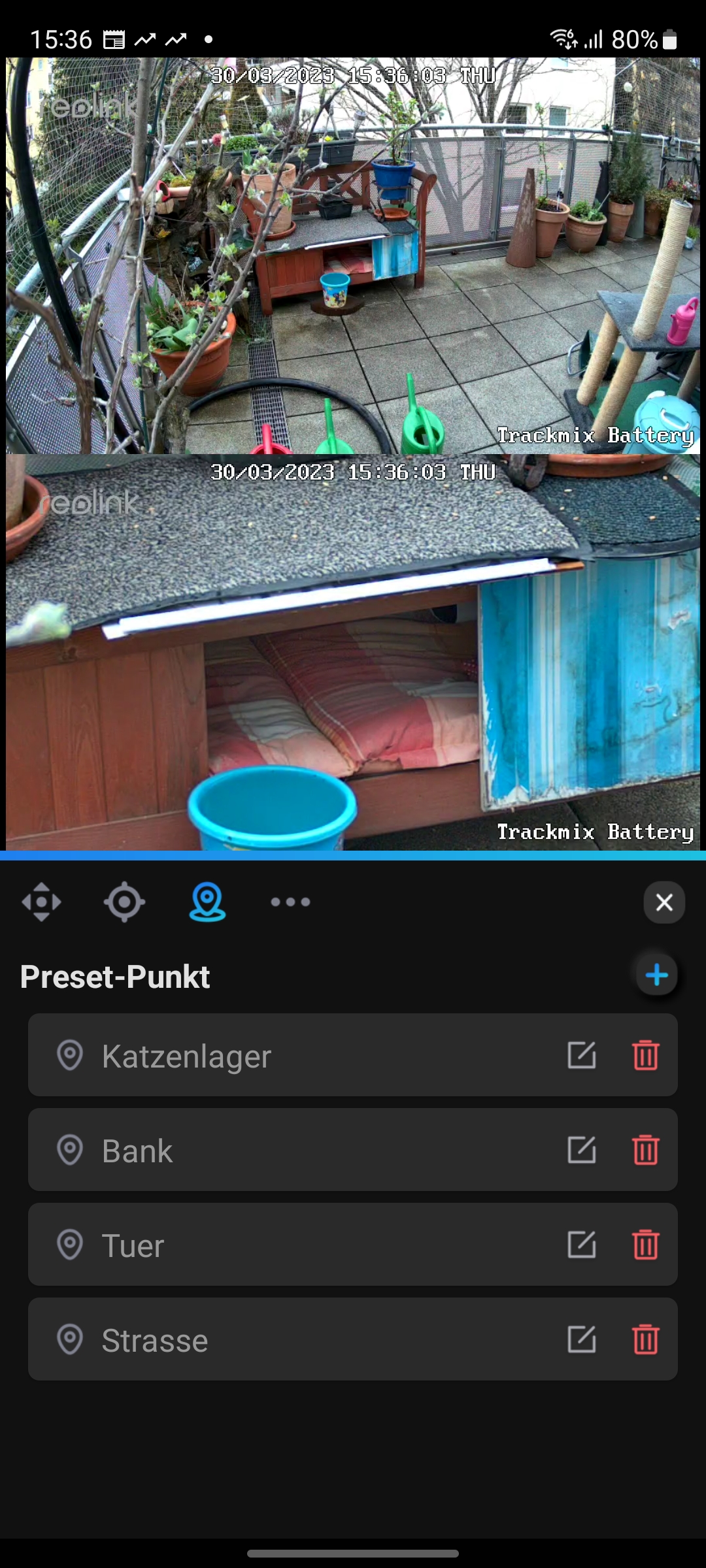
Task: Delete the Bank preset
Action: click(645, 1150)
